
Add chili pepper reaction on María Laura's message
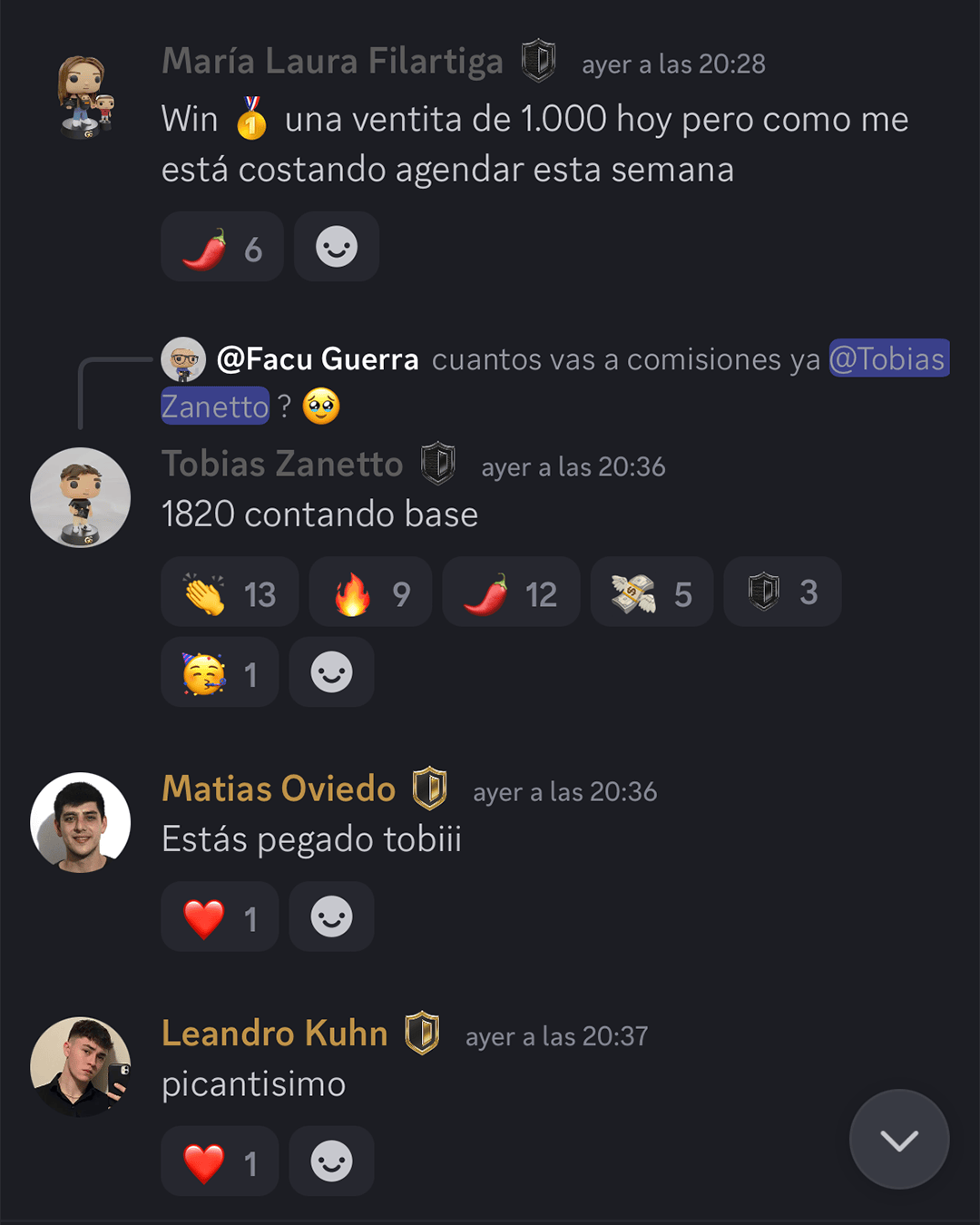222,248
